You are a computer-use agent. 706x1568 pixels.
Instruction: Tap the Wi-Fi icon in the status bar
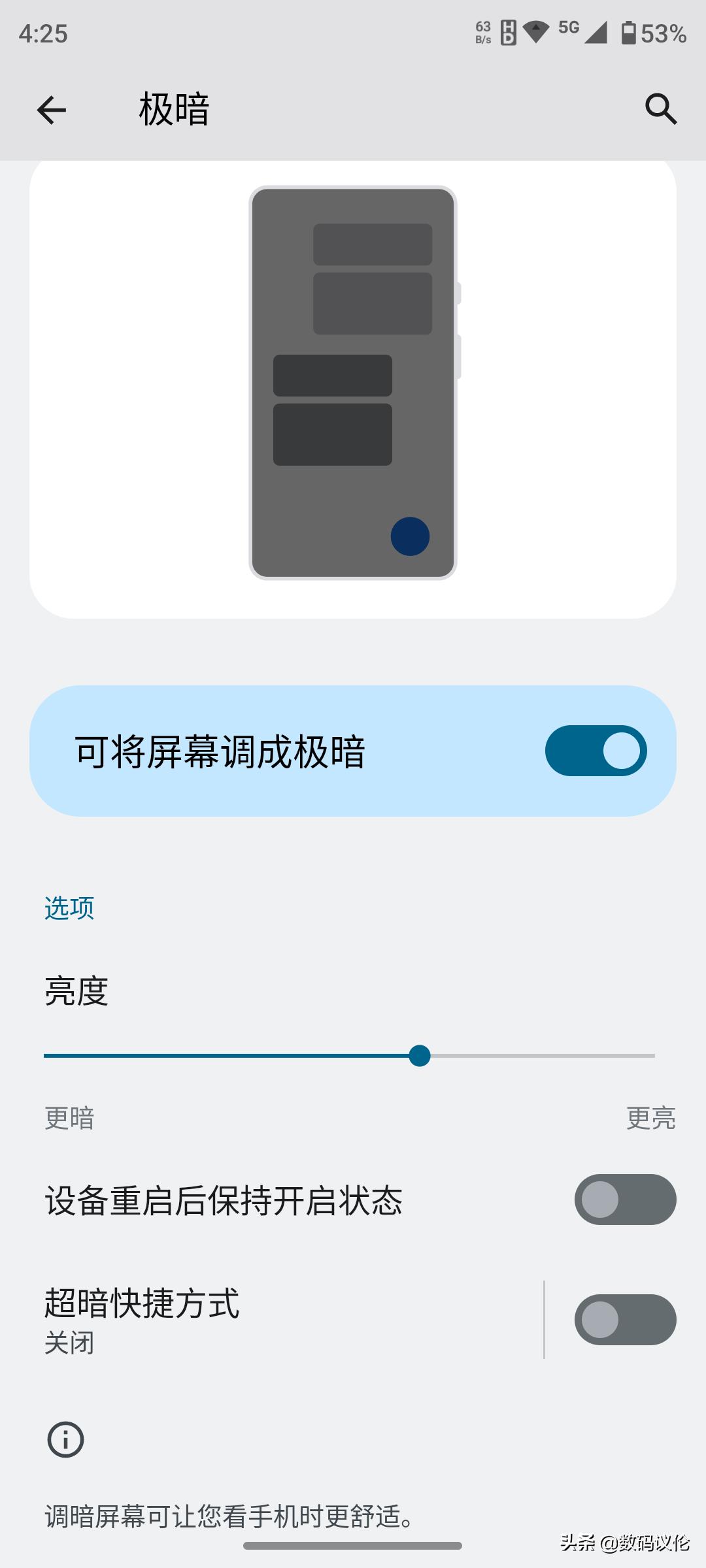pyautogui.click(x=536, y=34)
